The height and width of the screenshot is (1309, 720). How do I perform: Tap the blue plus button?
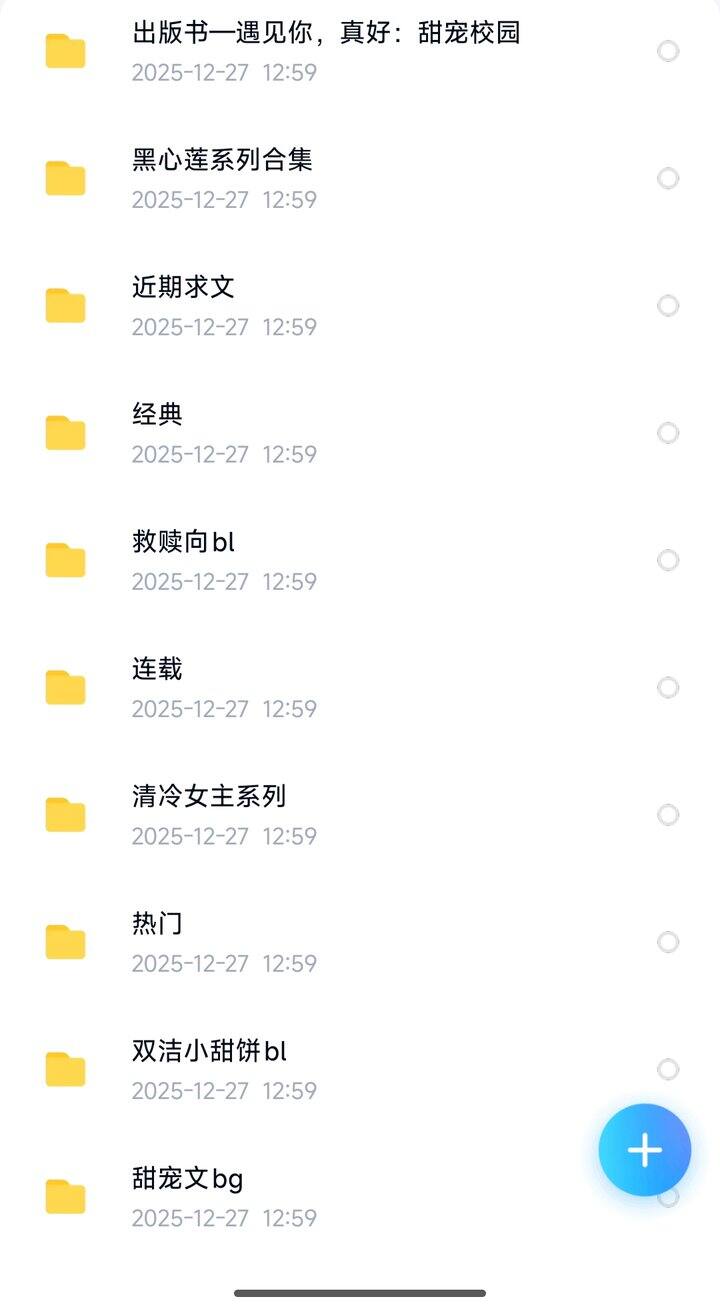point(645,1150)
